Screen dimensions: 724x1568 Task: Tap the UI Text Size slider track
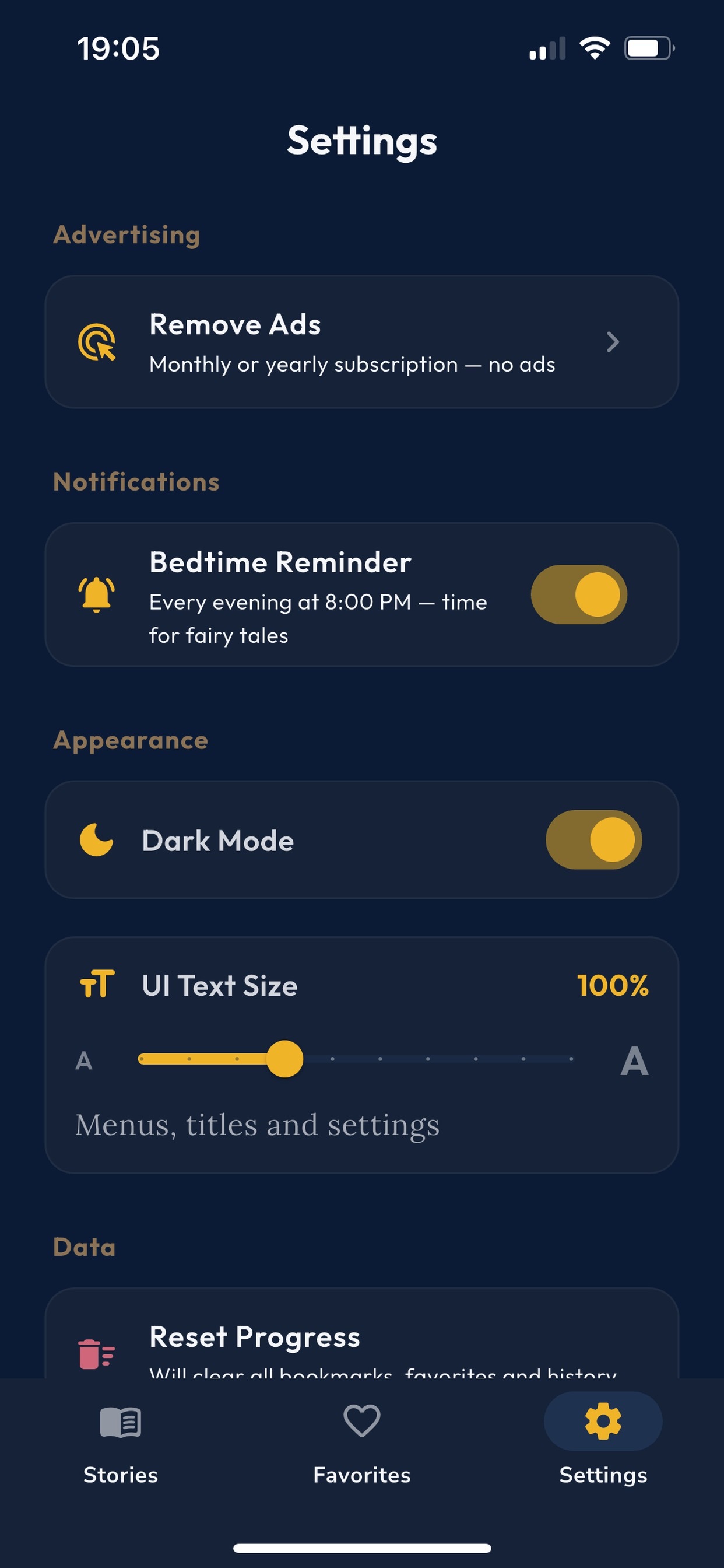[x=356, y=1059]
